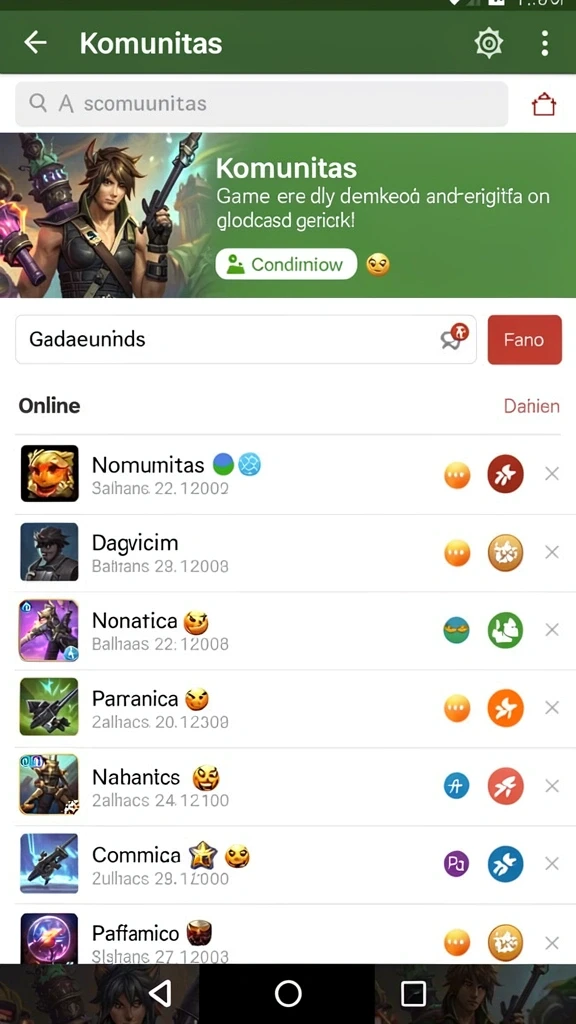Open the Parranica row

point(288,709)
